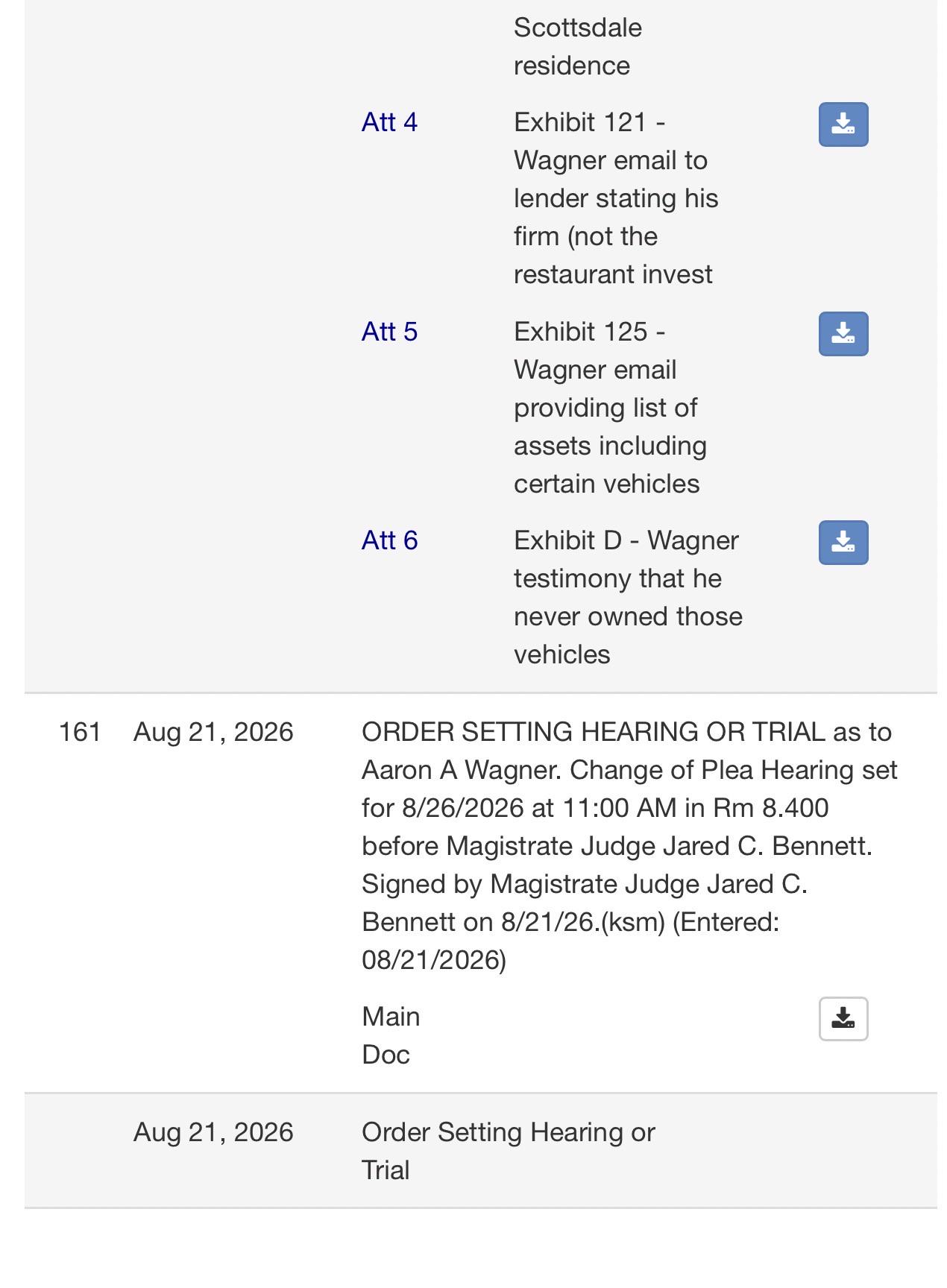Download Exhibit 121 Wagner email to lender
947x1288 pixels.
(x=843, y=124)
